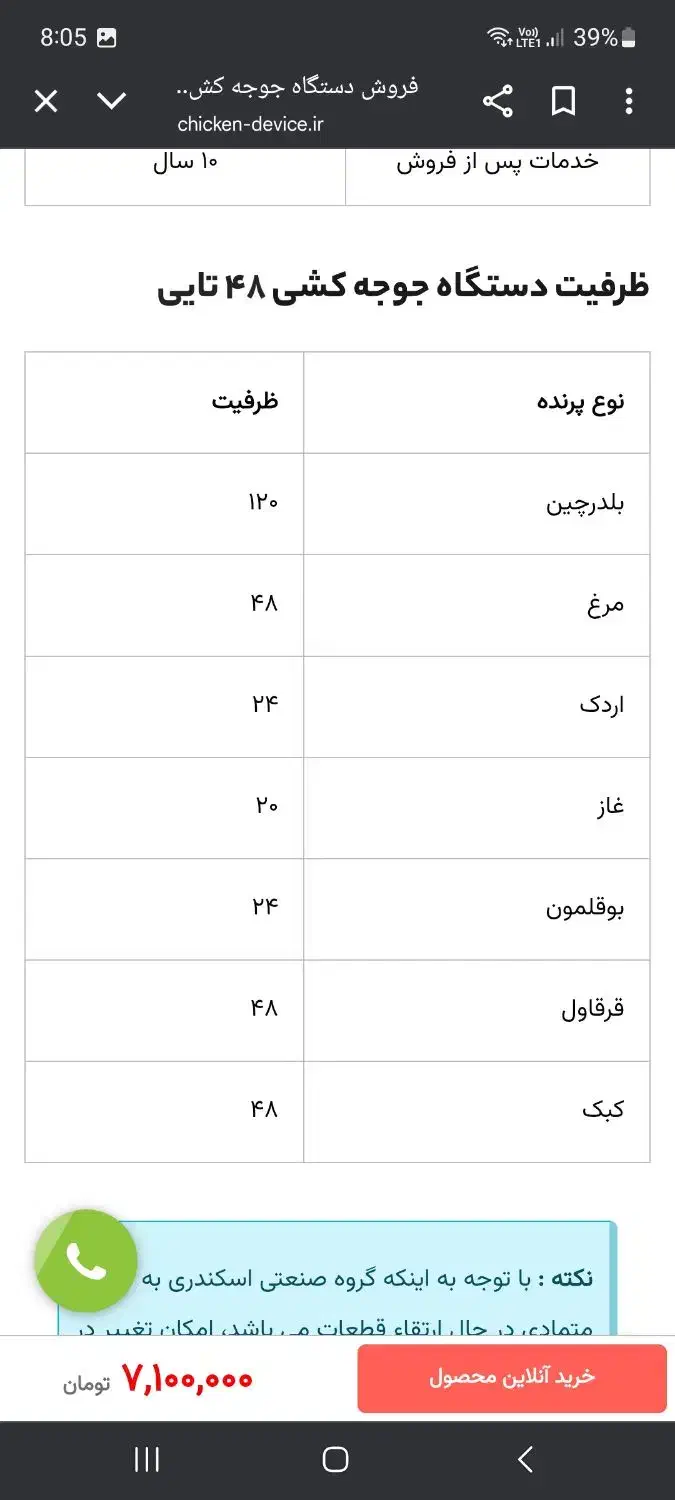Go back with the system back button
Image resolution: width=675 pixels, height=1500 pixels.
(525, 1460)
